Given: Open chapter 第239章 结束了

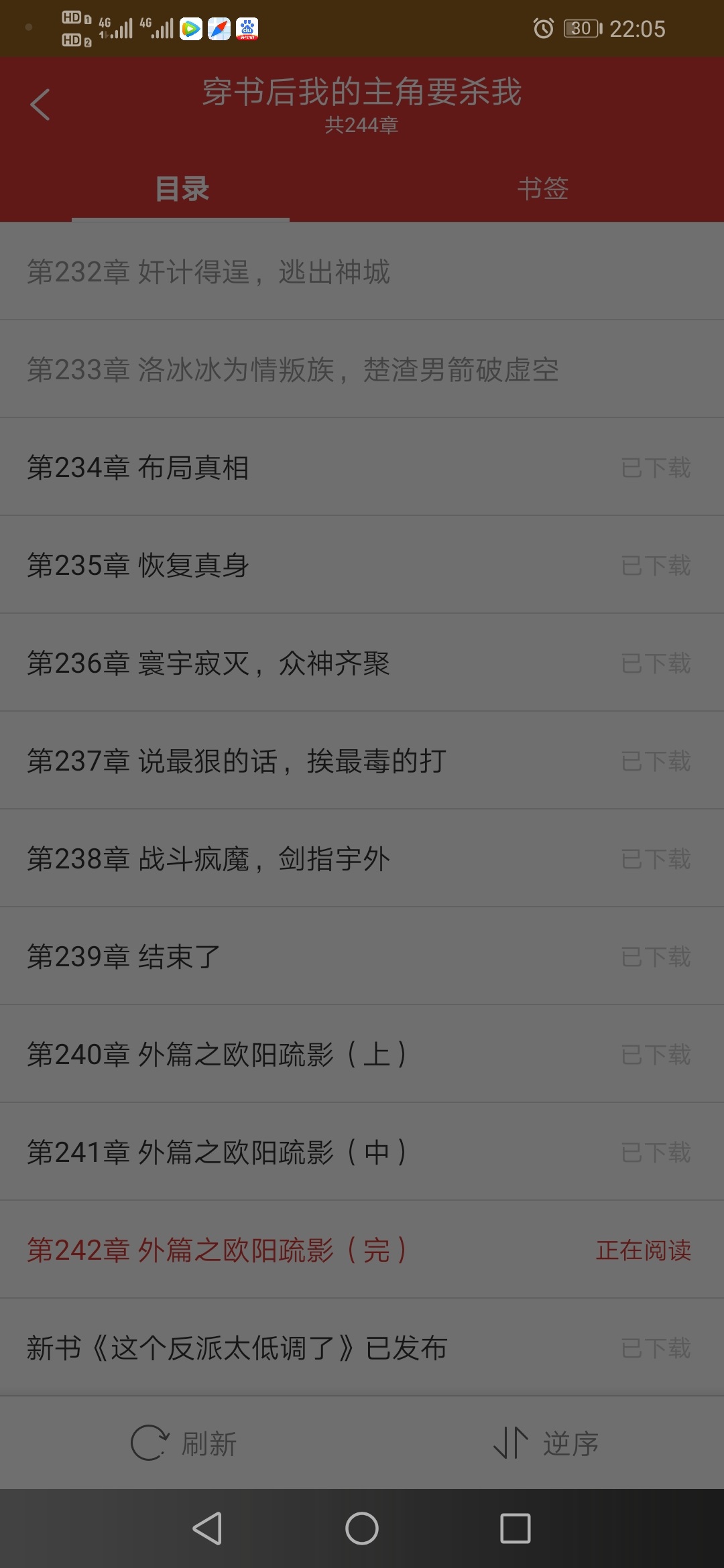Looking at the screenshot, I should pos(362,956).
